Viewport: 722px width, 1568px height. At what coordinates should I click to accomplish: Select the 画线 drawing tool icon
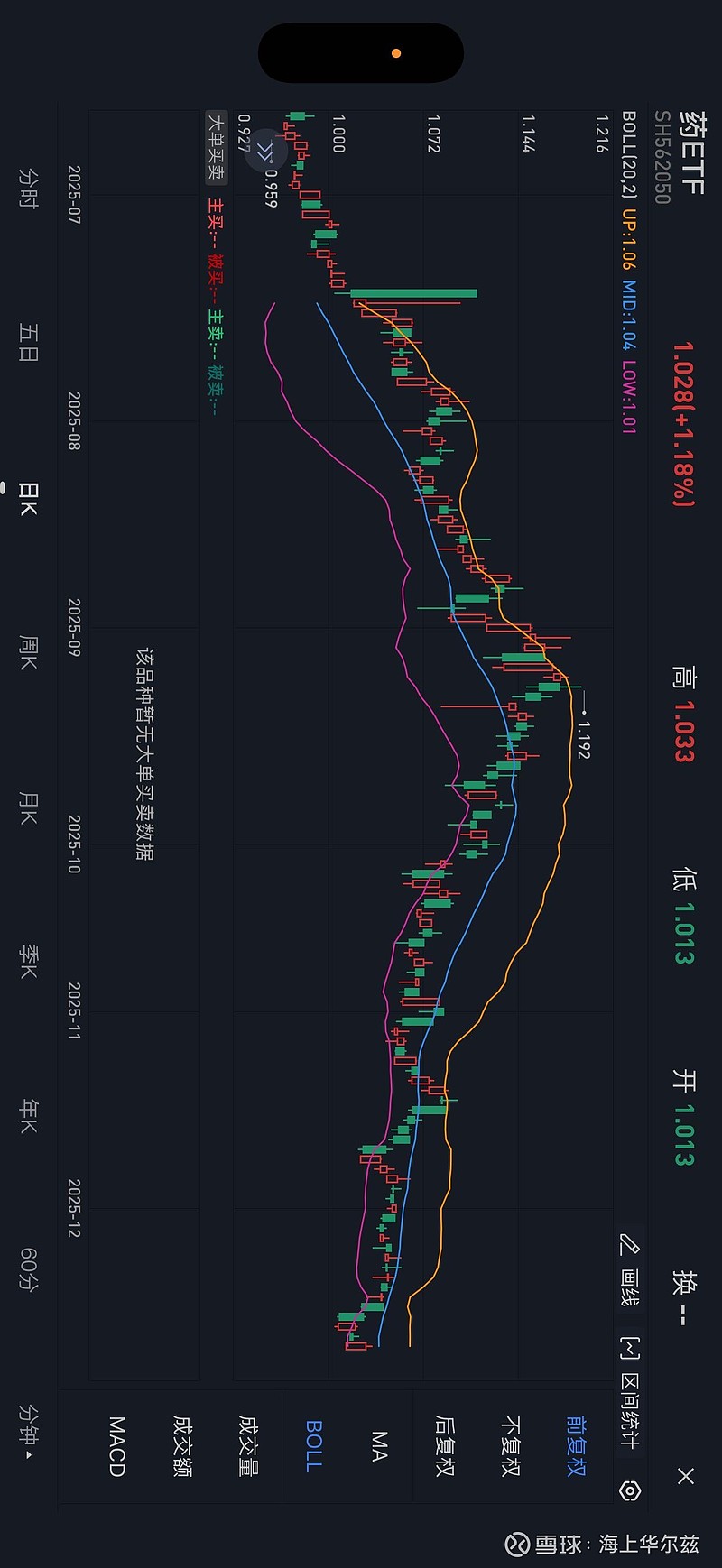[x=629, y=1263]
